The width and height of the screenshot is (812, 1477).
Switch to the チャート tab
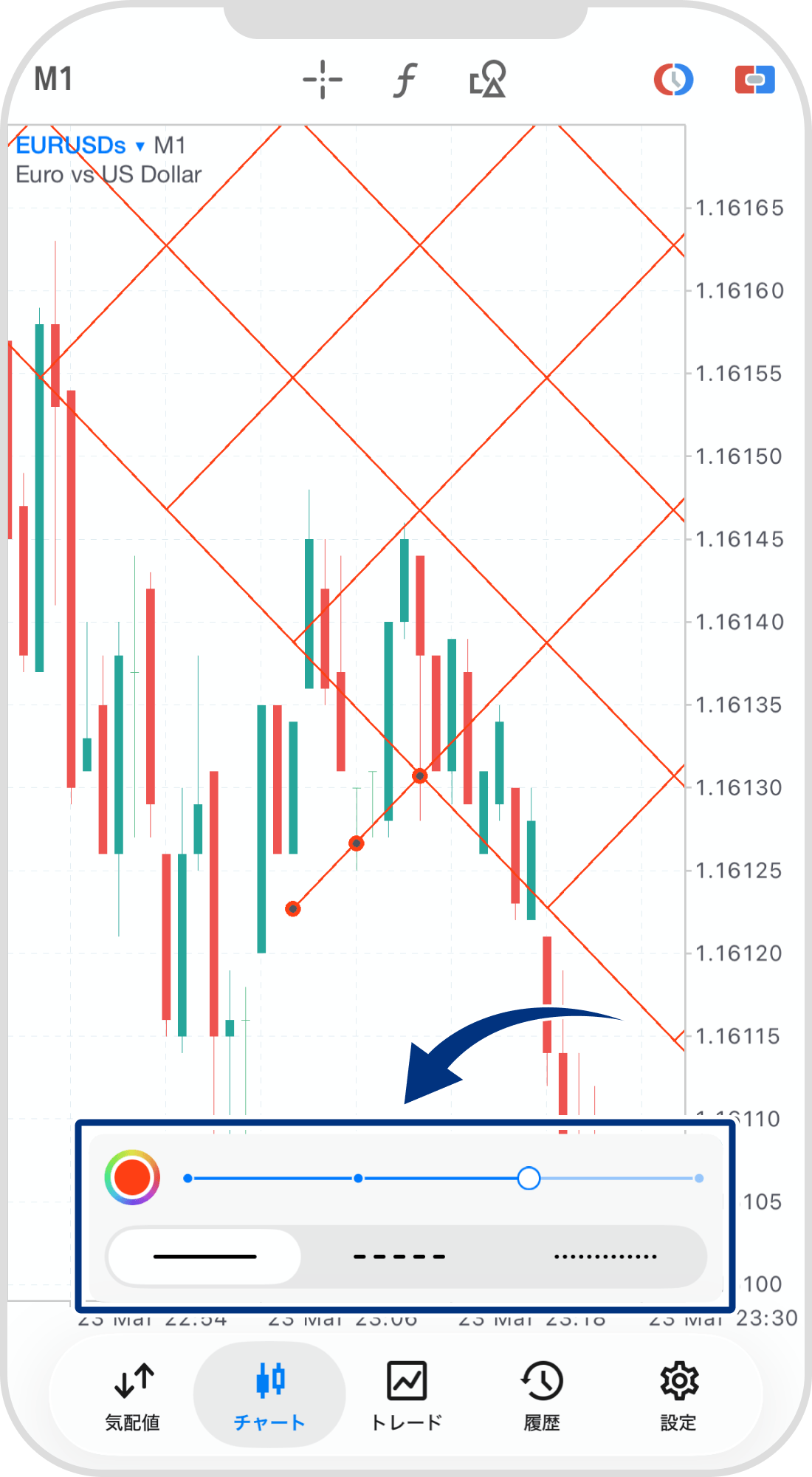[x=269, y=1395]
